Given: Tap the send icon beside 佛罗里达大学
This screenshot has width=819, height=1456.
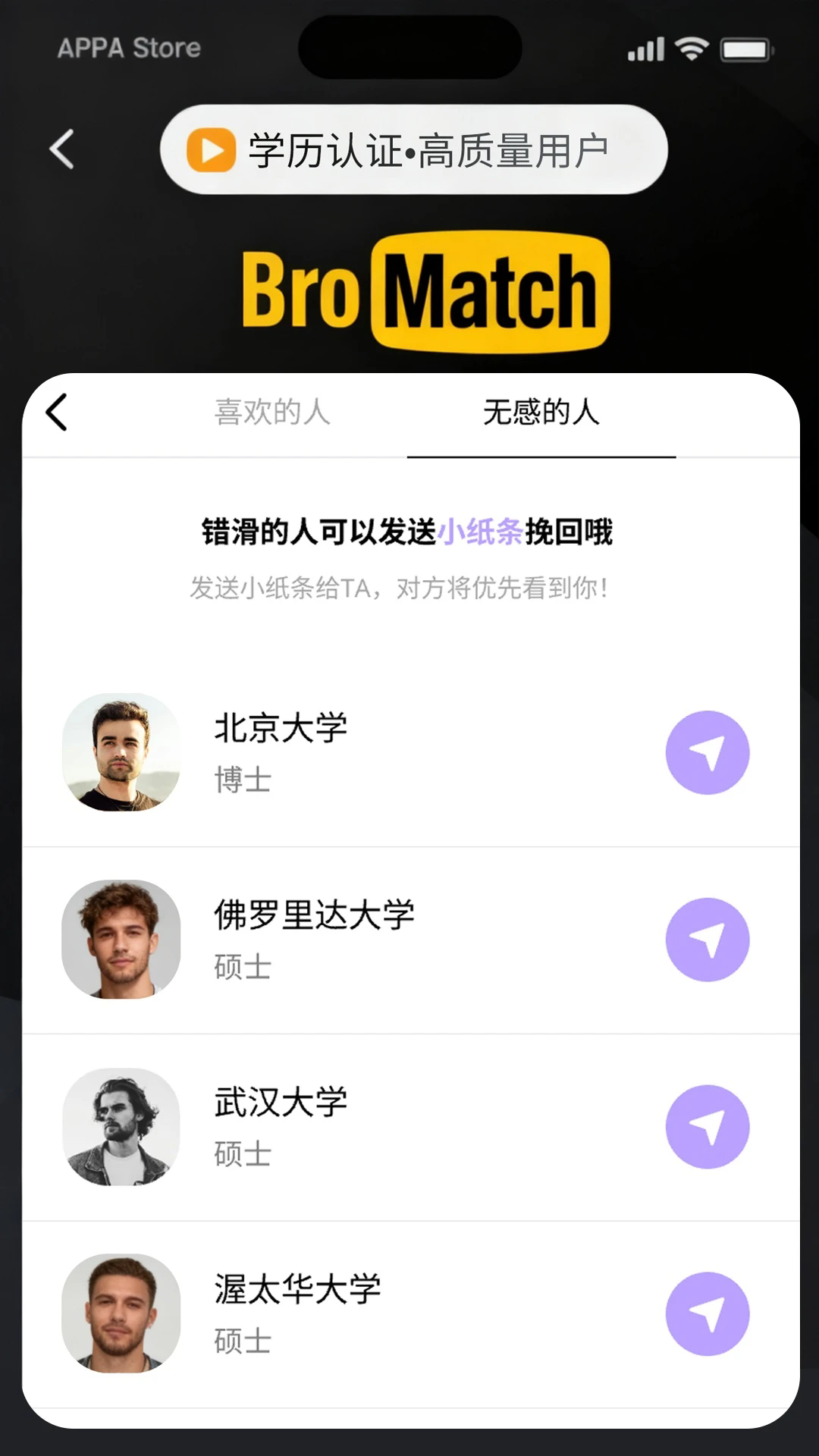Looking at the screenshot, I should click(x=708, y=939).
